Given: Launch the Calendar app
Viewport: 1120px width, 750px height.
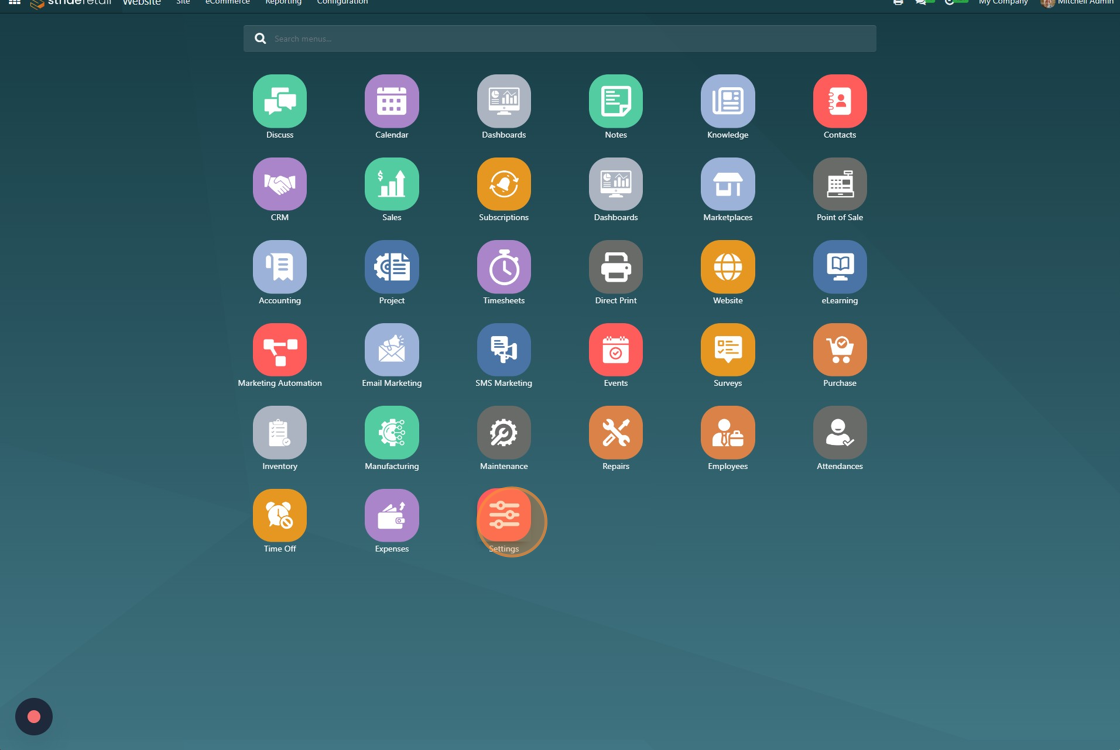Looking at the screenshot, I should 392,101.
